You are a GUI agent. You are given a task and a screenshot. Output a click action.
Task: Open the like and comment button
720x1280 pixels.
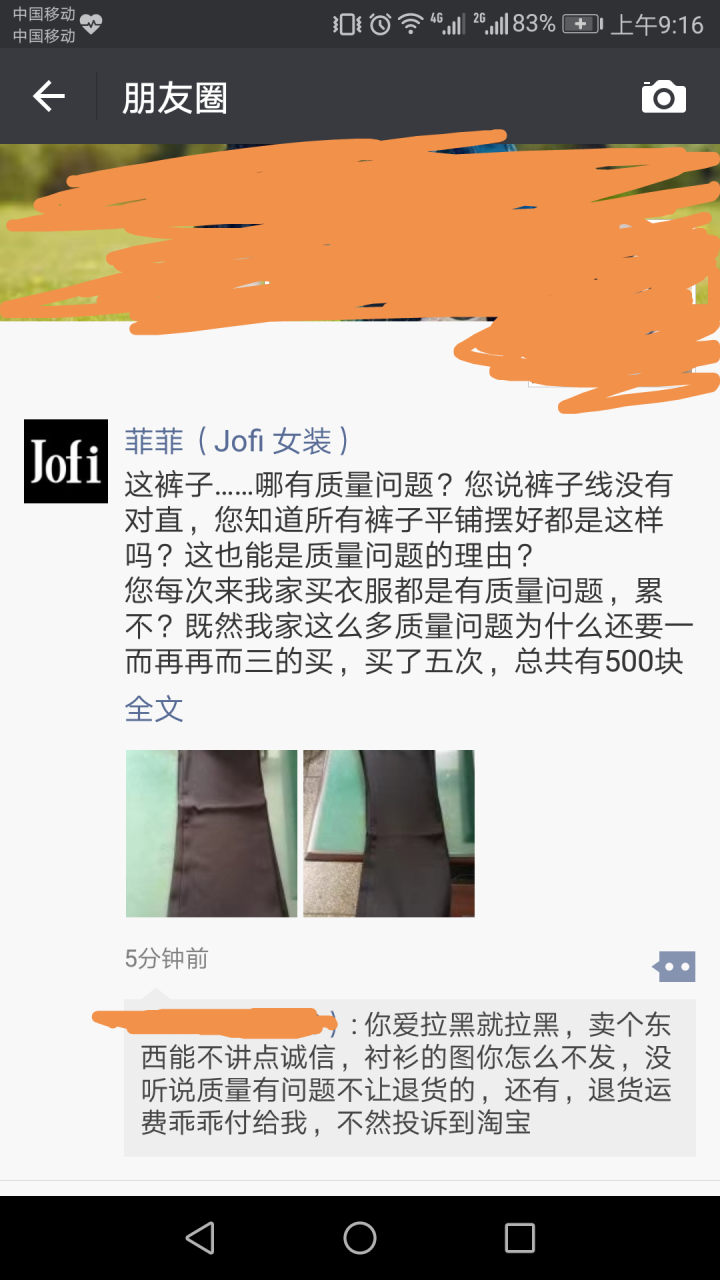point(674,967)
